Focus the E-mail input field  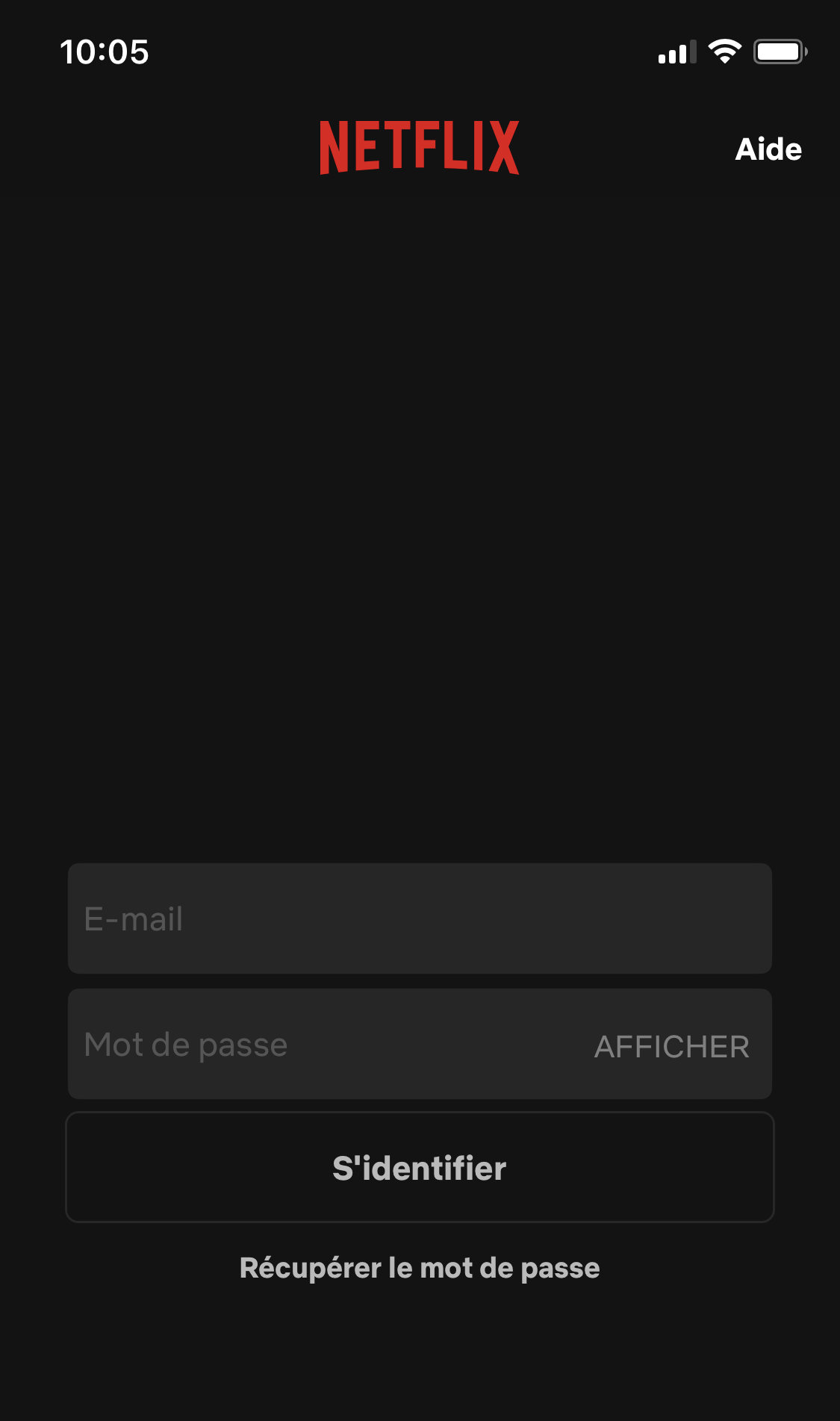pyautogui.click(x=419, y=918)
